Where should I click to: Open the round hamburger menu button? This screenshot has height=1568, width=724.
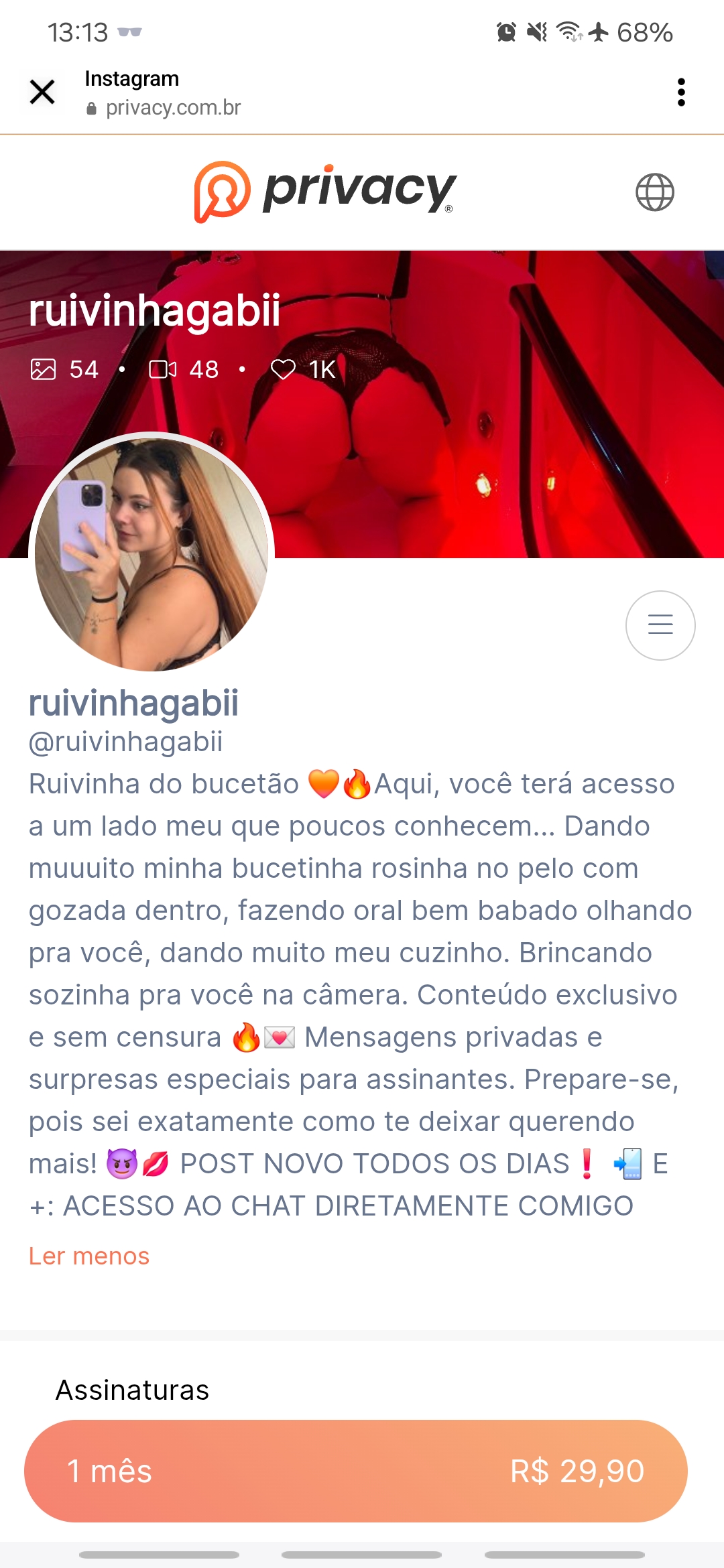point(660,625)
